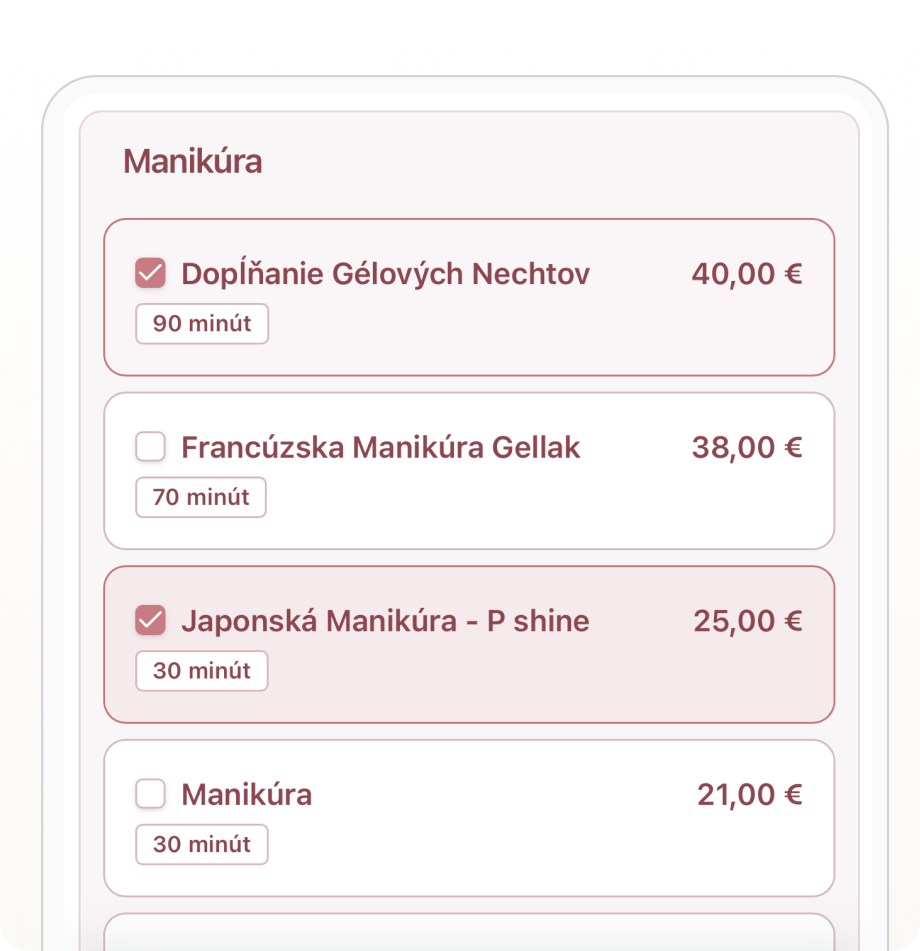Viewport: 920px width, 951px height.
Task: Uncheck the Dopĺňanie Gélových Nechtov service
Action: [150, 272]
